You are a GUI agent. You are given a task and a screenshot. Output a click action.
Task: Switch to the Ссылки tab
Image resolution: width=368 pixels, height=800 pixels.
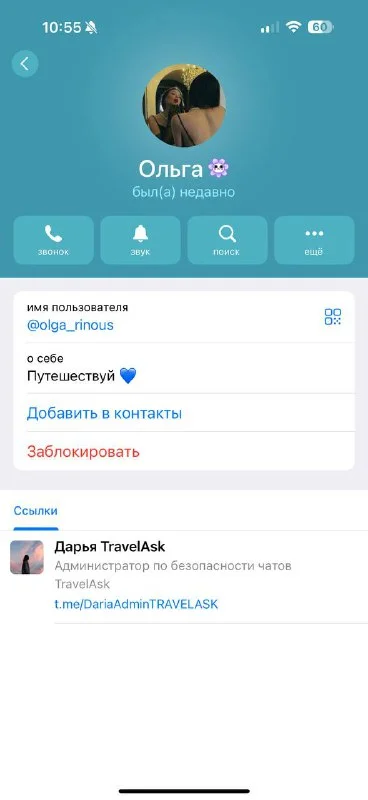(x=36, y=511)
